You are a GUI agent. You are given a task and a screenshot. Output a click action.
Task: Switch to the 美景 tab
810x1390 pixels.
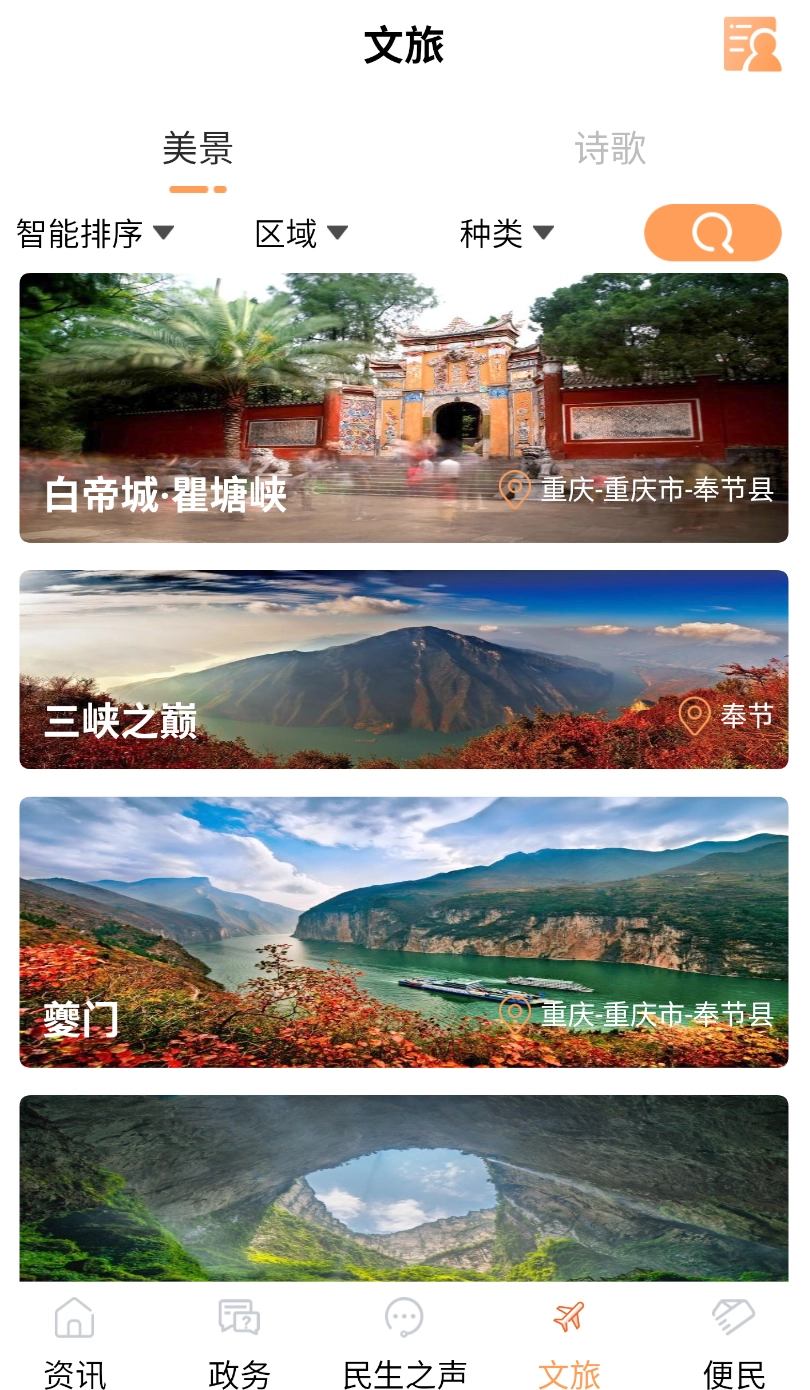tap(198, 150)
